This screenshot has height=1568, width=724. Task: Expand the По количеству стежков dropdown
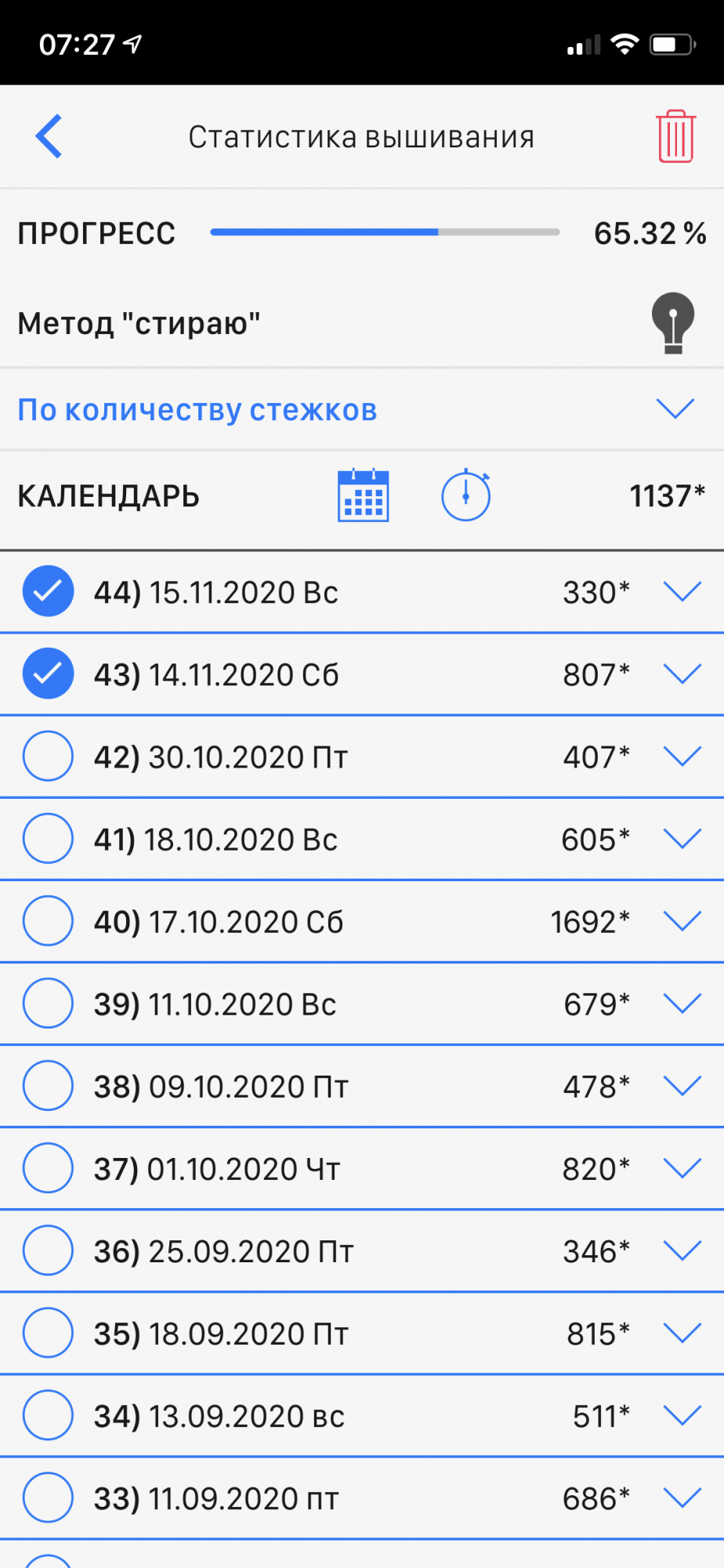675,408
